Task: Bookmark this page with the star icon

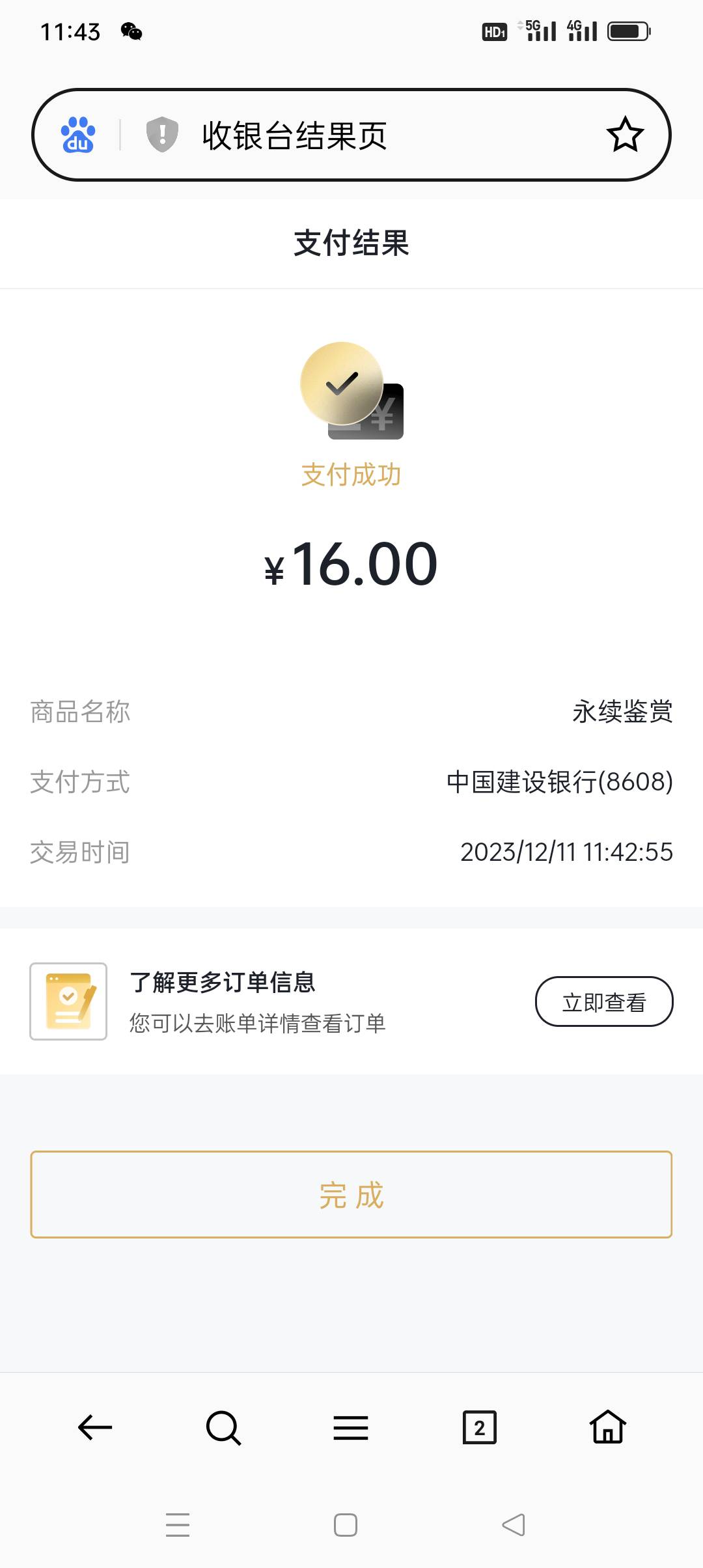Action: [625, 135]
